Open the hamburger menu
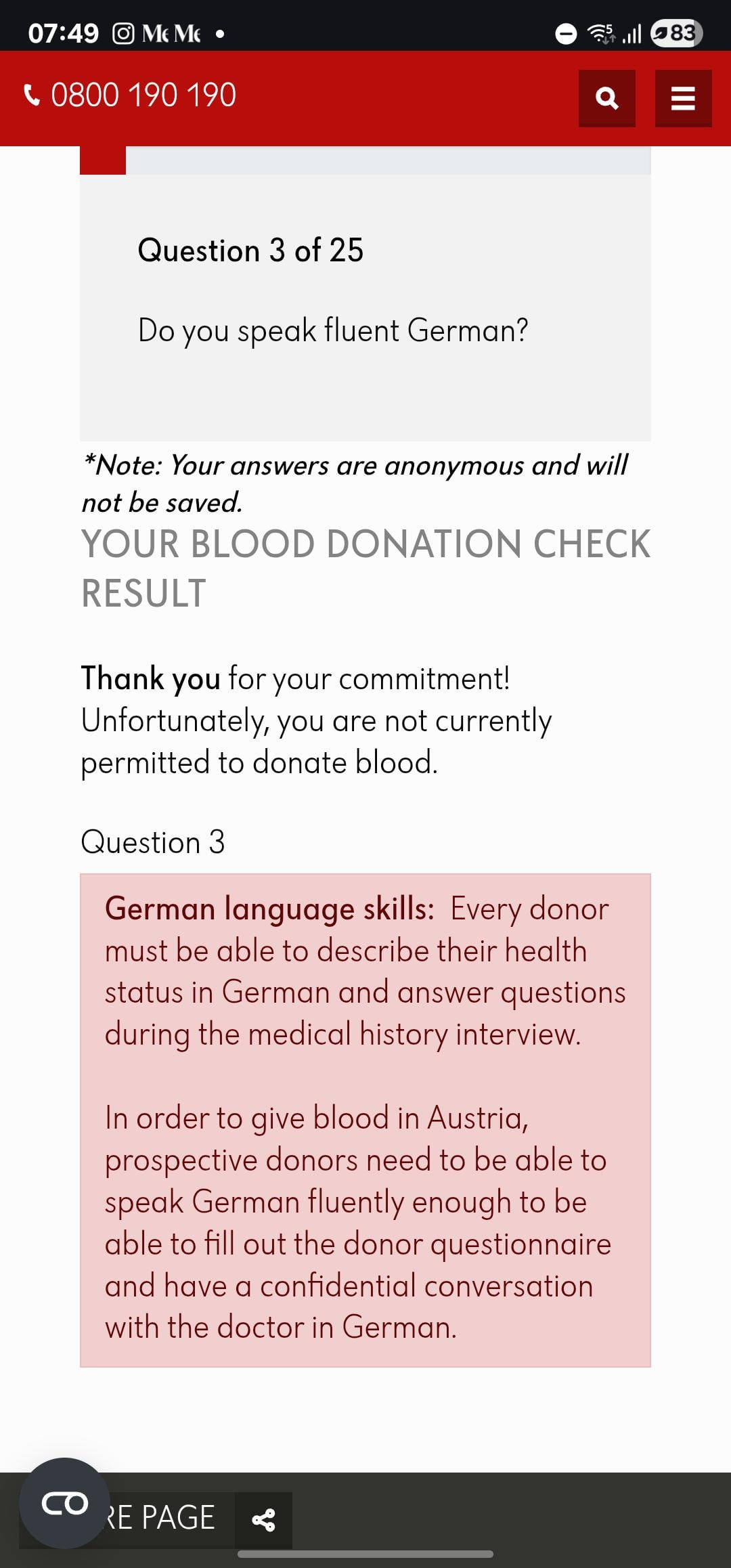The height and width of the screenshot is (1568, 731). [x=683, y=98]
